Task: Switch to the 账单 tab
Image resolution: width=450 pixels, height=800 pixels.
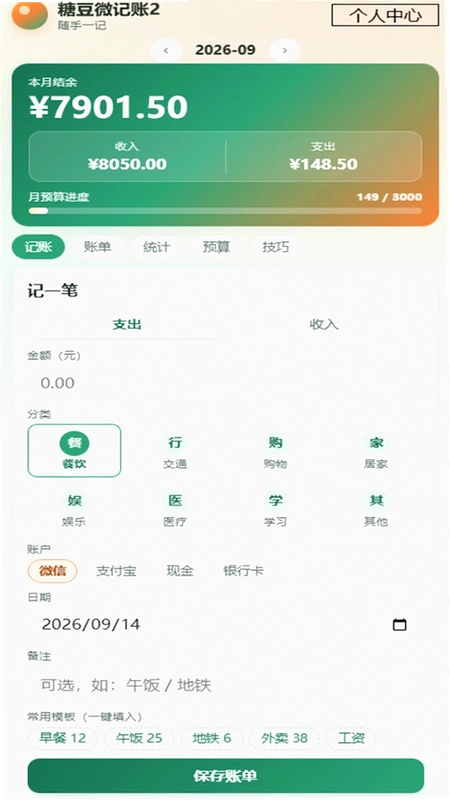Action: [97, 247]
